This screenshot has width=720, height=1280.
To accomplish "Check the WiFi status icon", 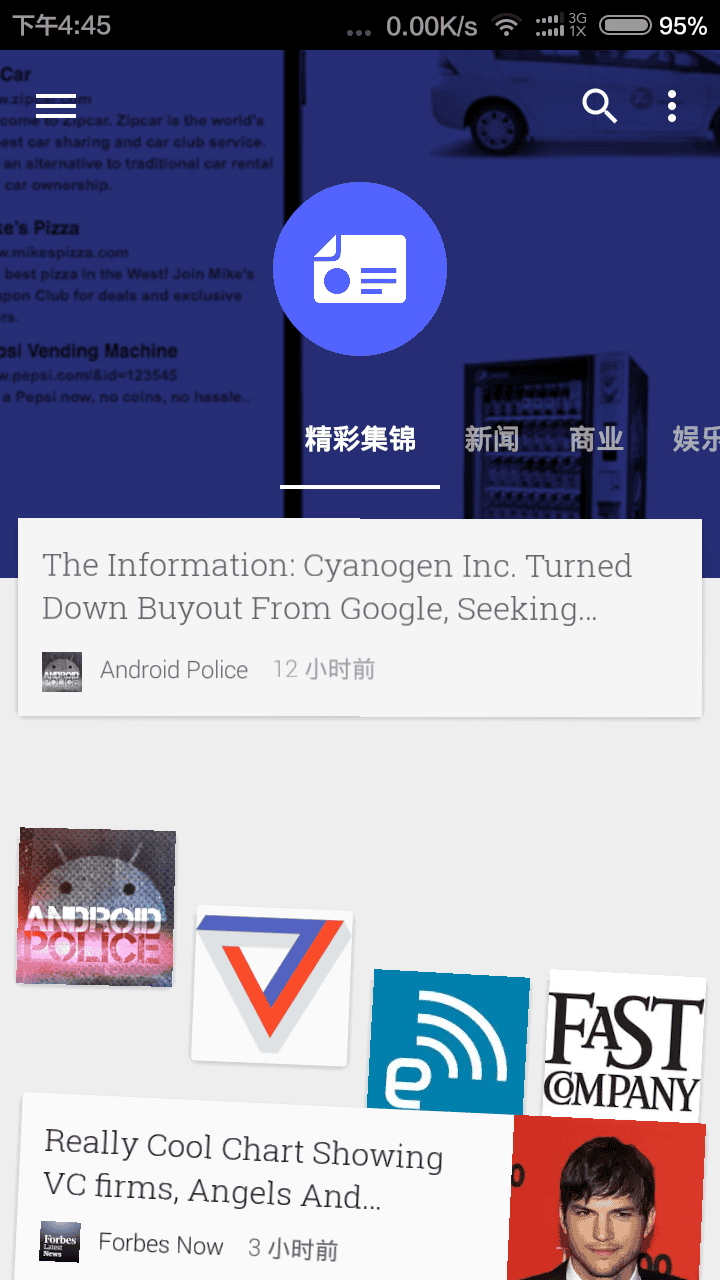I will pos(506,25).
